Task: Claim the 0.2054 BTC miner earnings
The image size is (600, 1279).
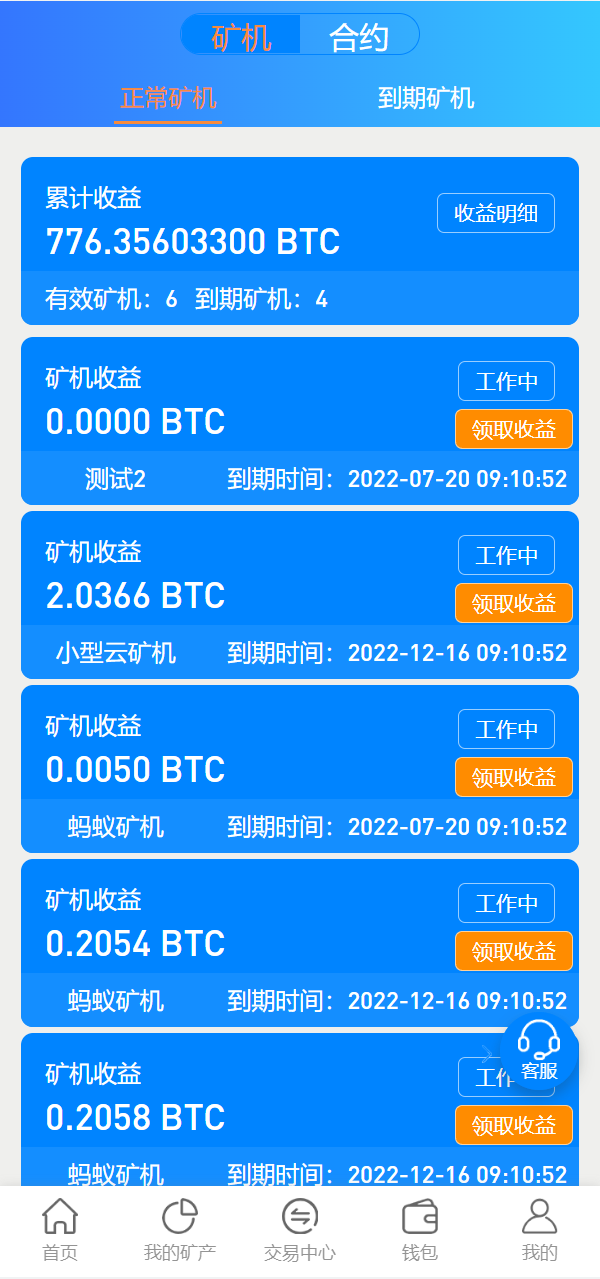Action: pyautogui.click(x=513, y=951)
